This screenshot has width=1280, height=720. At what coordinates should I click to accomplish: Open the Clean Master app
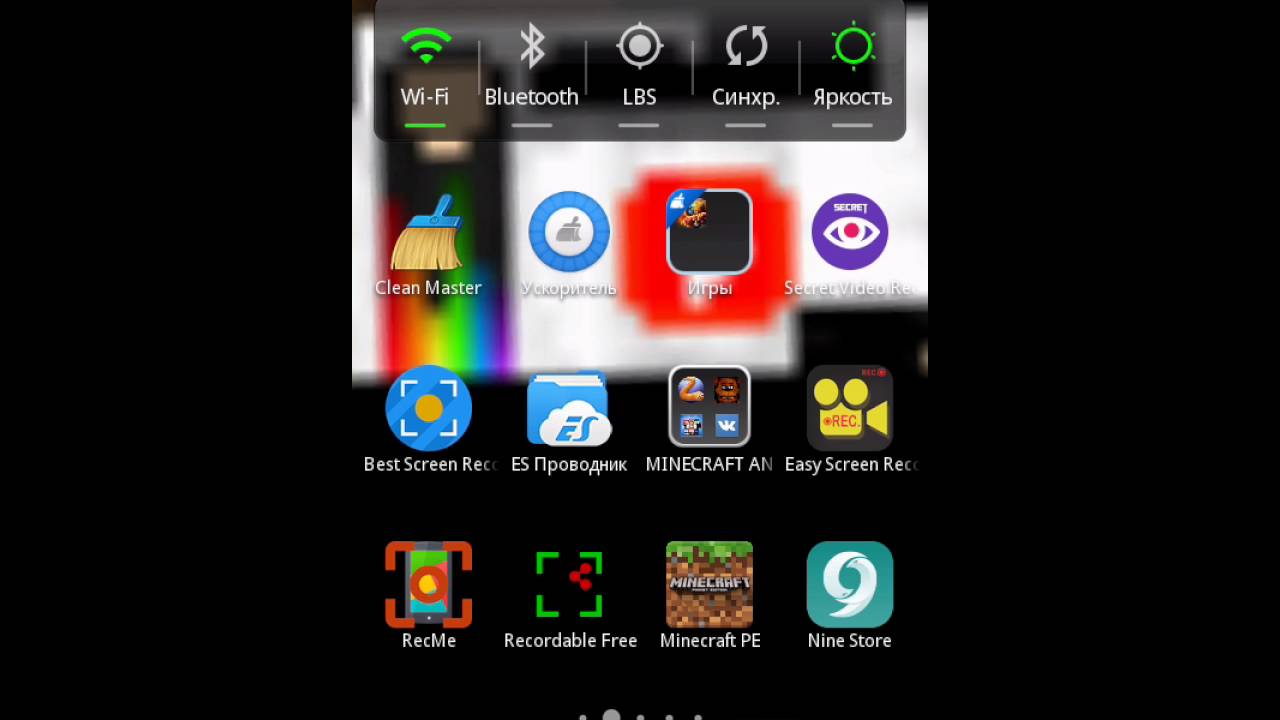click(428, 235)
